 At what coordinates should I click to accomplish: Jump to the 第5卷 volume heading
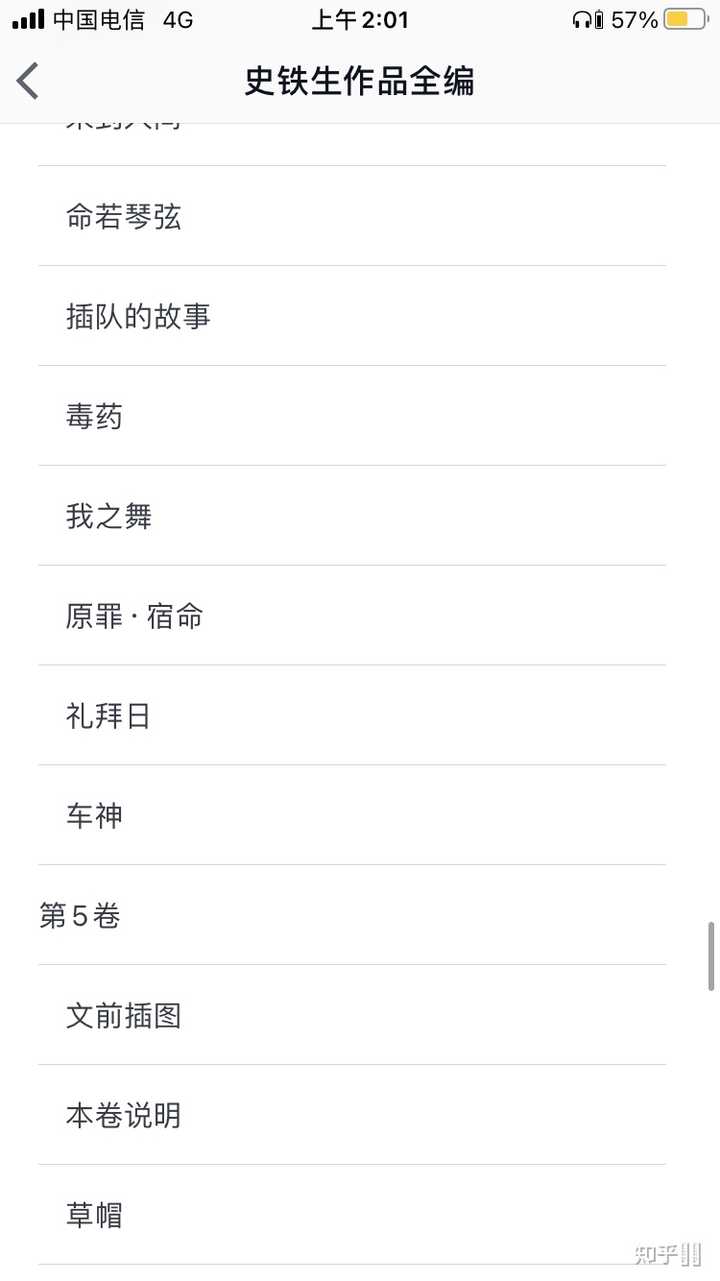[x=80, y=916]
